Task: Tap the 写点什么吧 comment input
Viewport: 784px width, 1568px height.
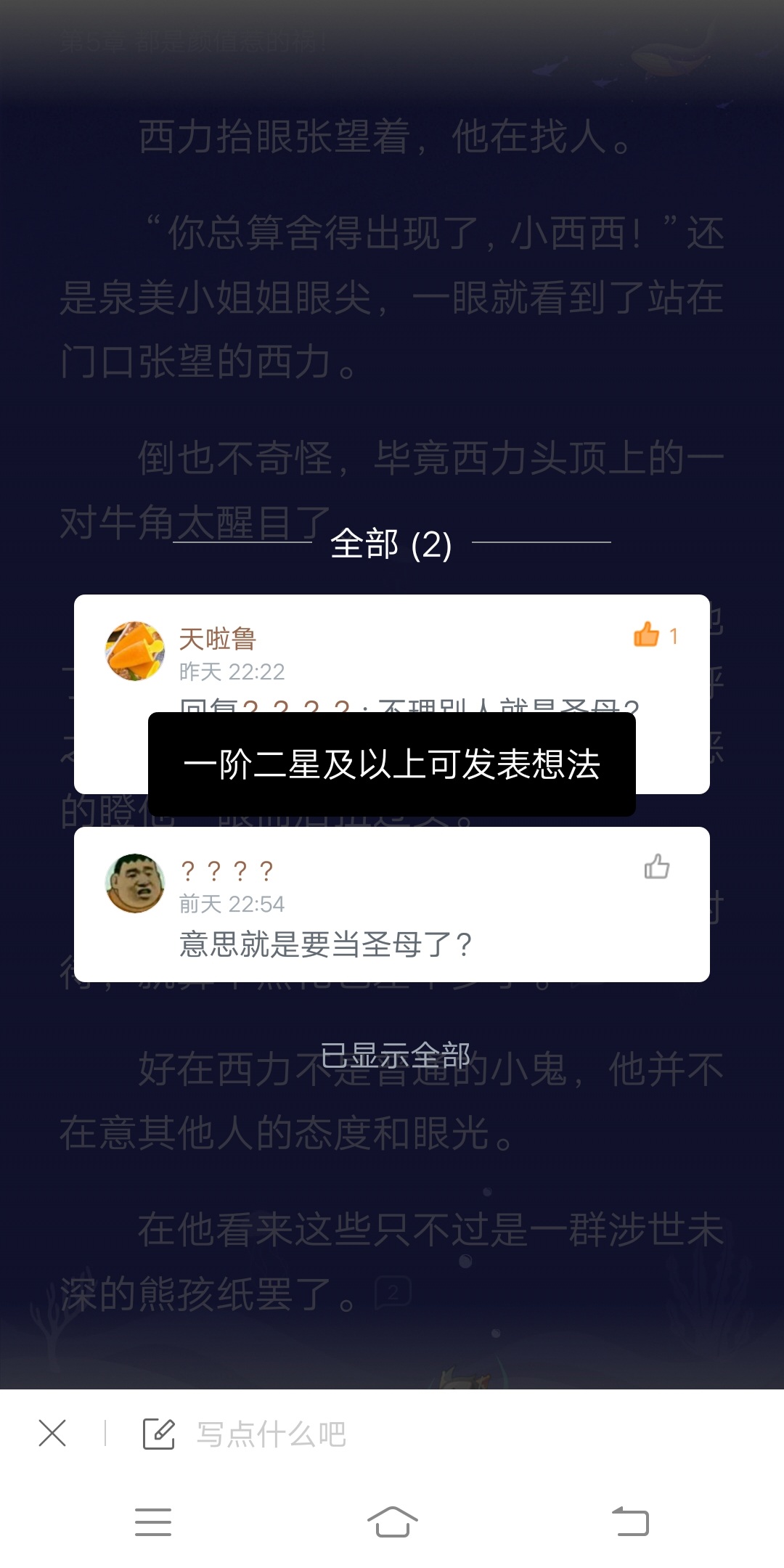Action: coord(270,1434)
